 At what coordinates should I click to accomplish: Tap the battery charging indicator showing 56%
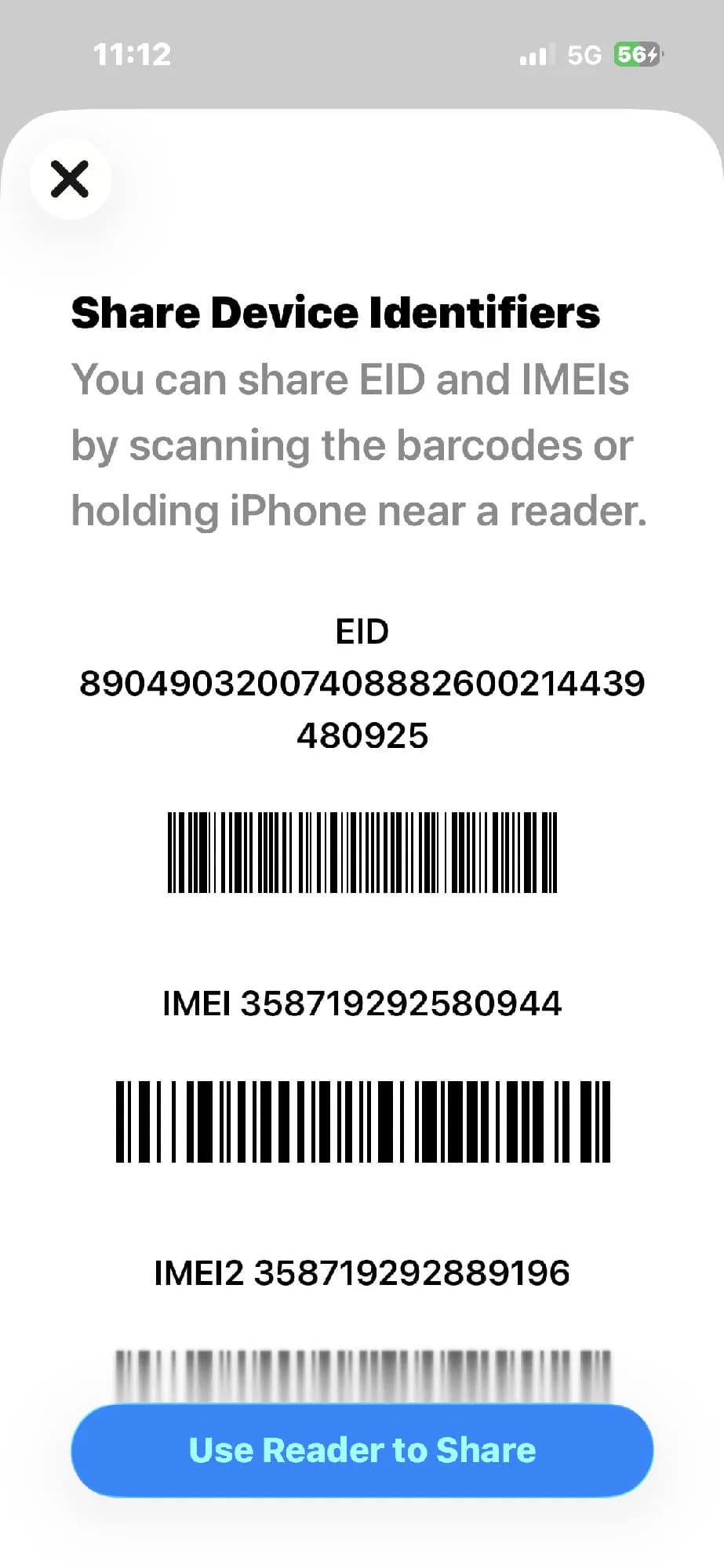pyautogui.click(x=635, y=55)
